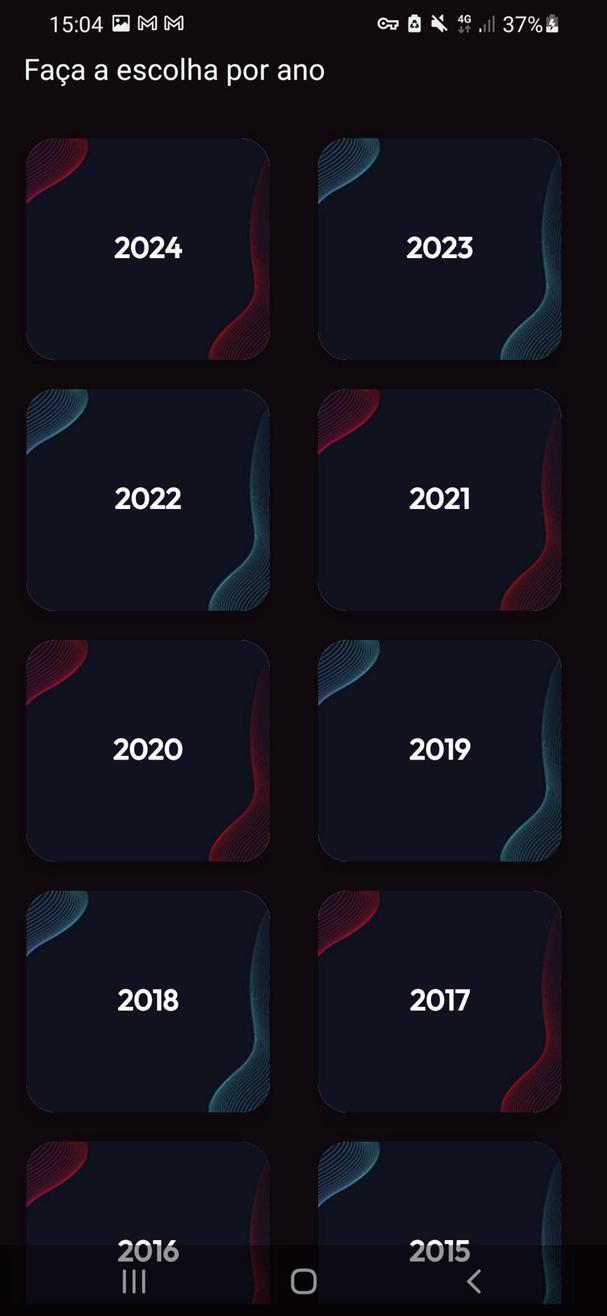This screenshot has width=607, height=1316.
Task: Pick the 2020 year card
Action: pyautogui.click(x=148, y=750)
